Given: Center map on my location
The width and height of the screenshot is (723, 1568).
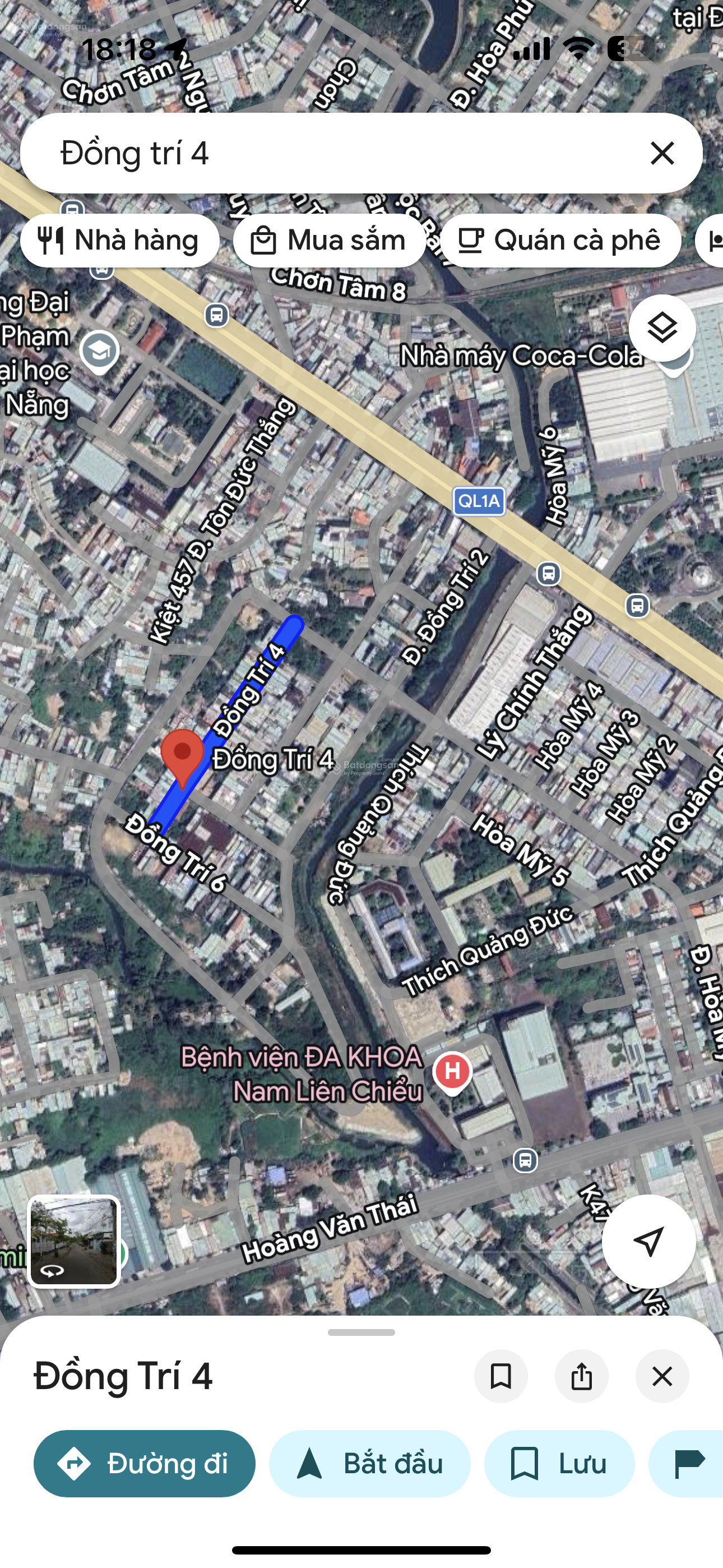Looking at the screenshot, I should coord(648,1241).
